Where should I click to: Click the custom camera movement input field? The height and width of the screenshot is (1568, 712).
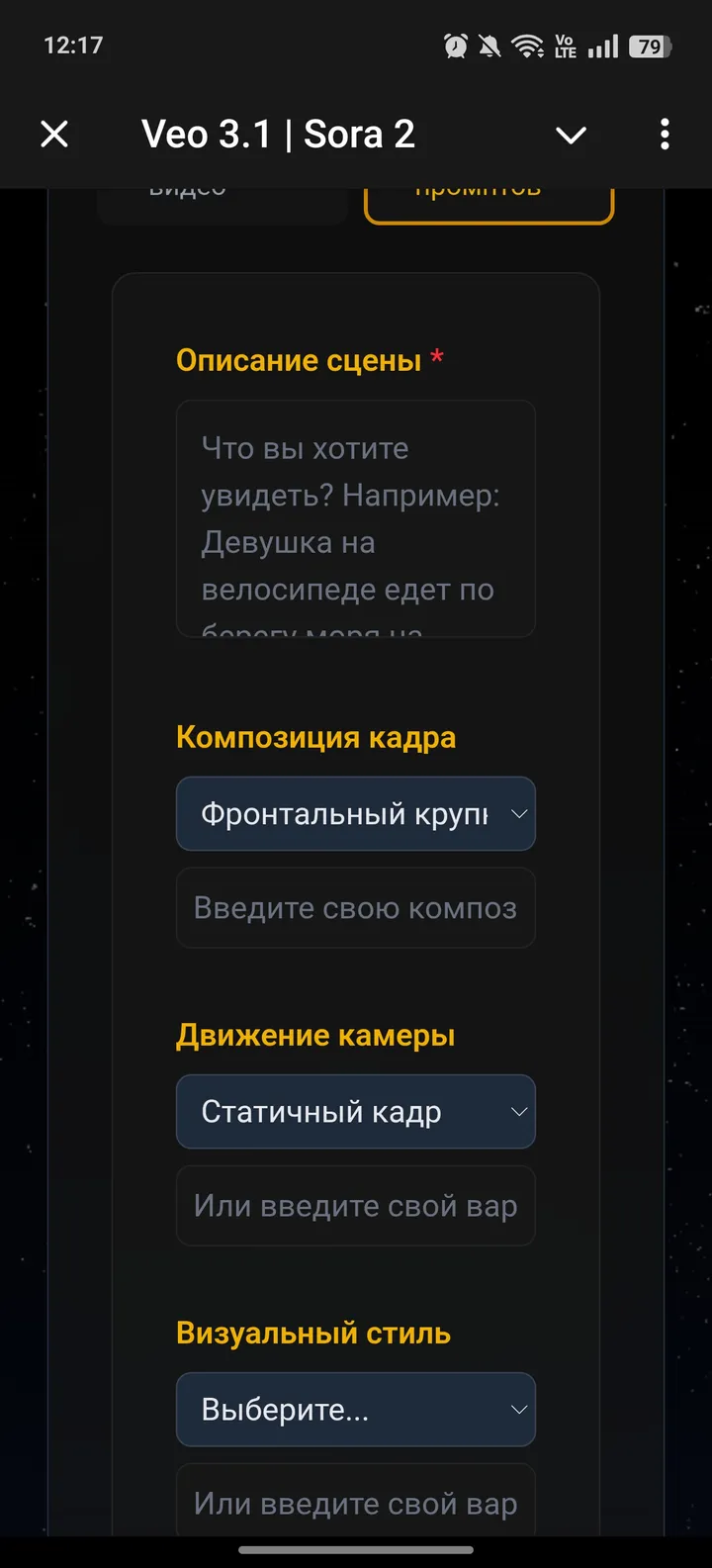pyautogui.click(x=355, y=1206)
